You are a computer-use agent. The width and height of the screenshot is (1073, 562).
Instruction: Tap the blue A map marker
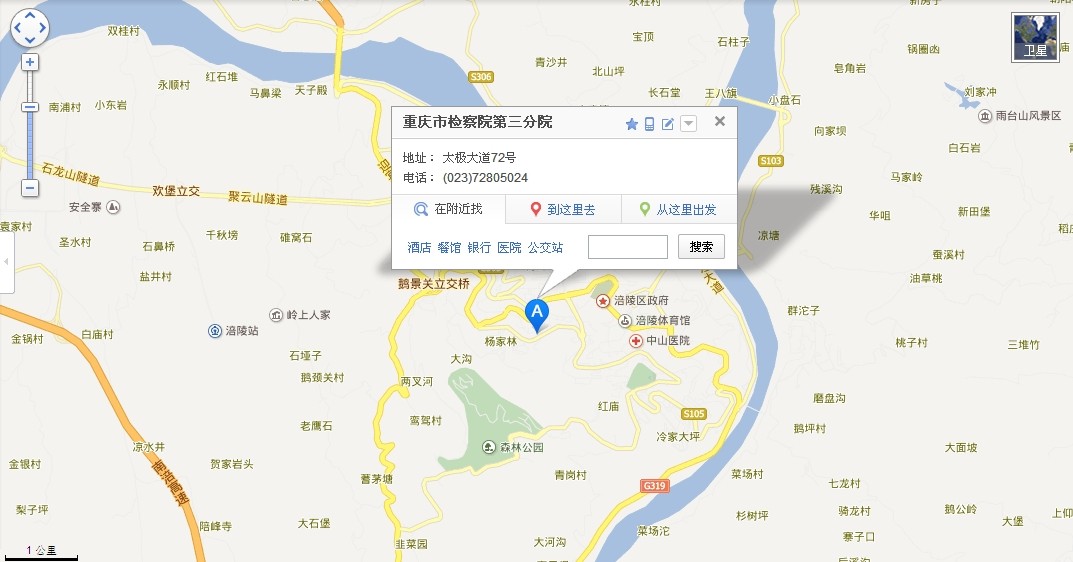click(537, 313)
